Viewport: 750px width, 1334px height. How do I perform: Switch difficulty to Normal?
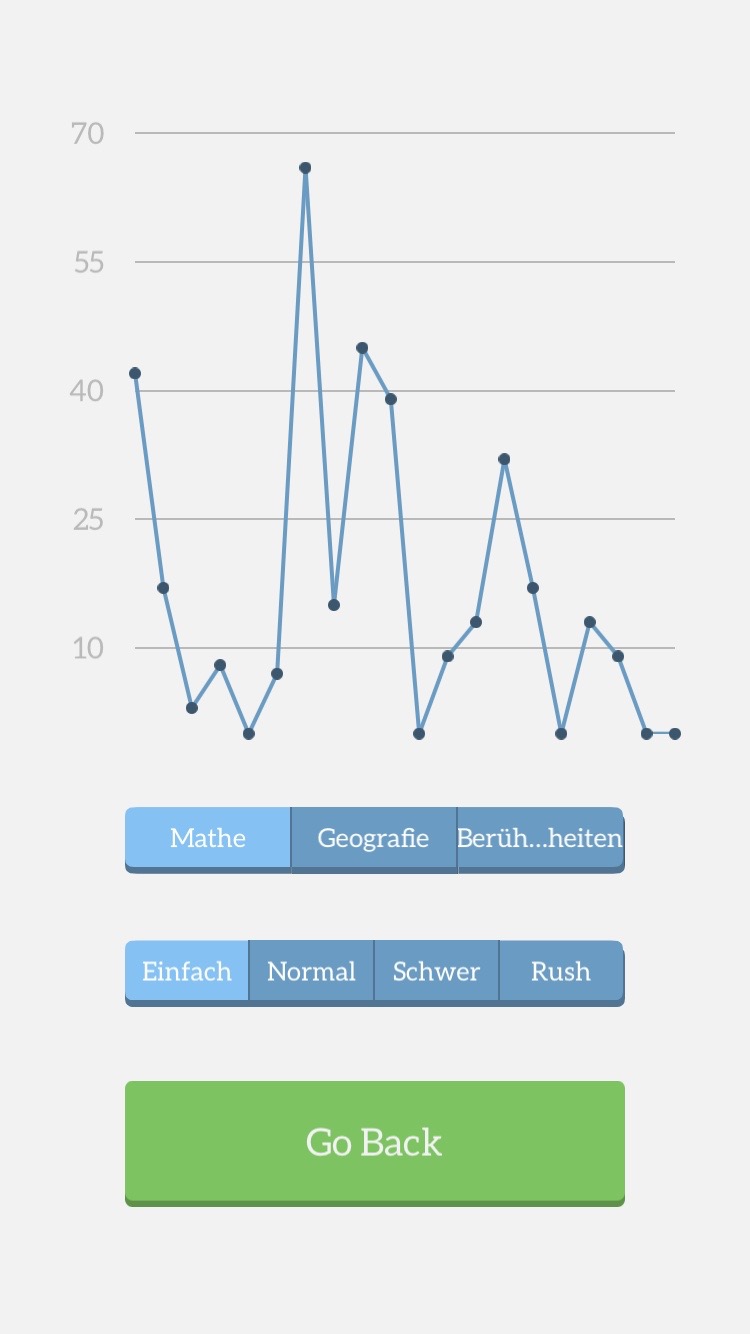pos(311,971)
